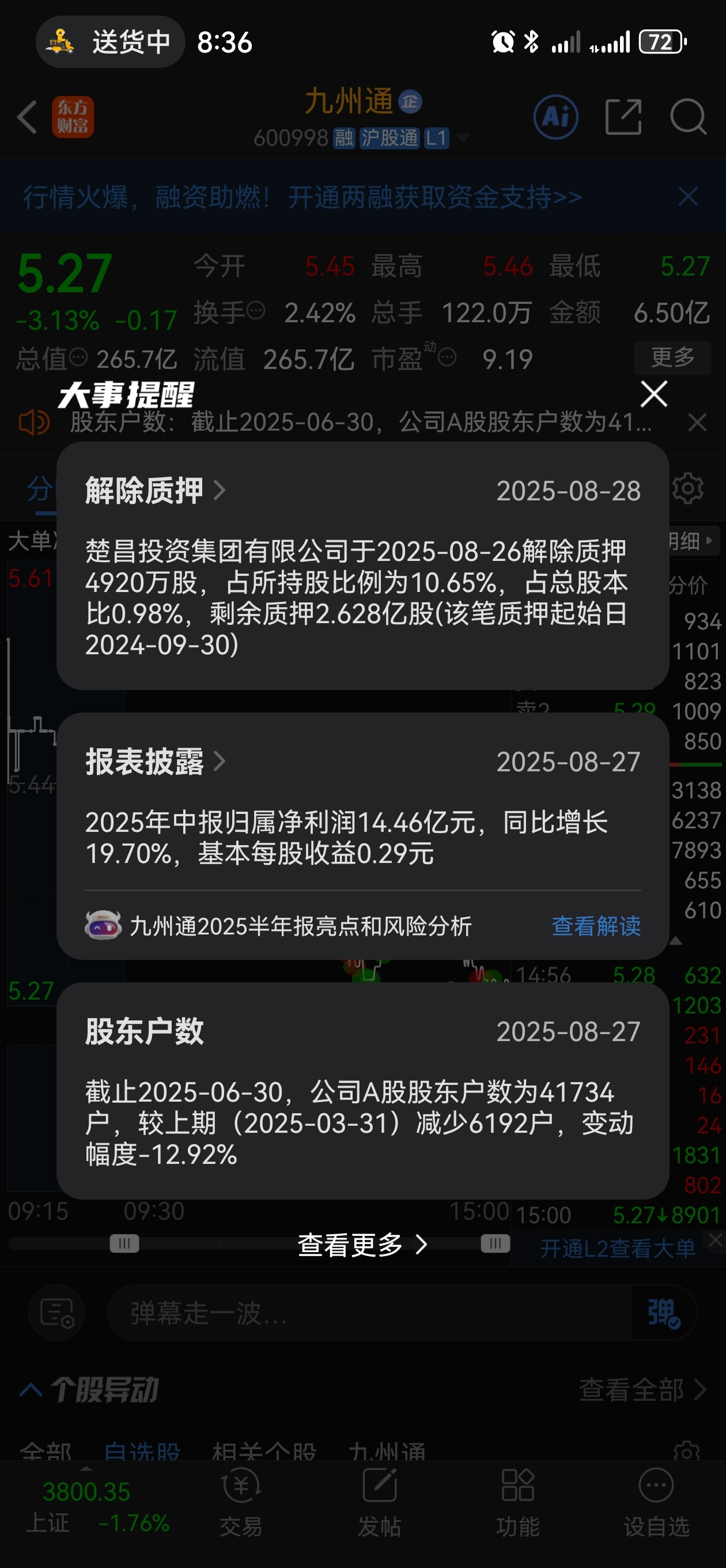This screenshot has height=1568, width=726.
Task: Open the 股东户数 event card
Action: click(x=362, y=1091)
